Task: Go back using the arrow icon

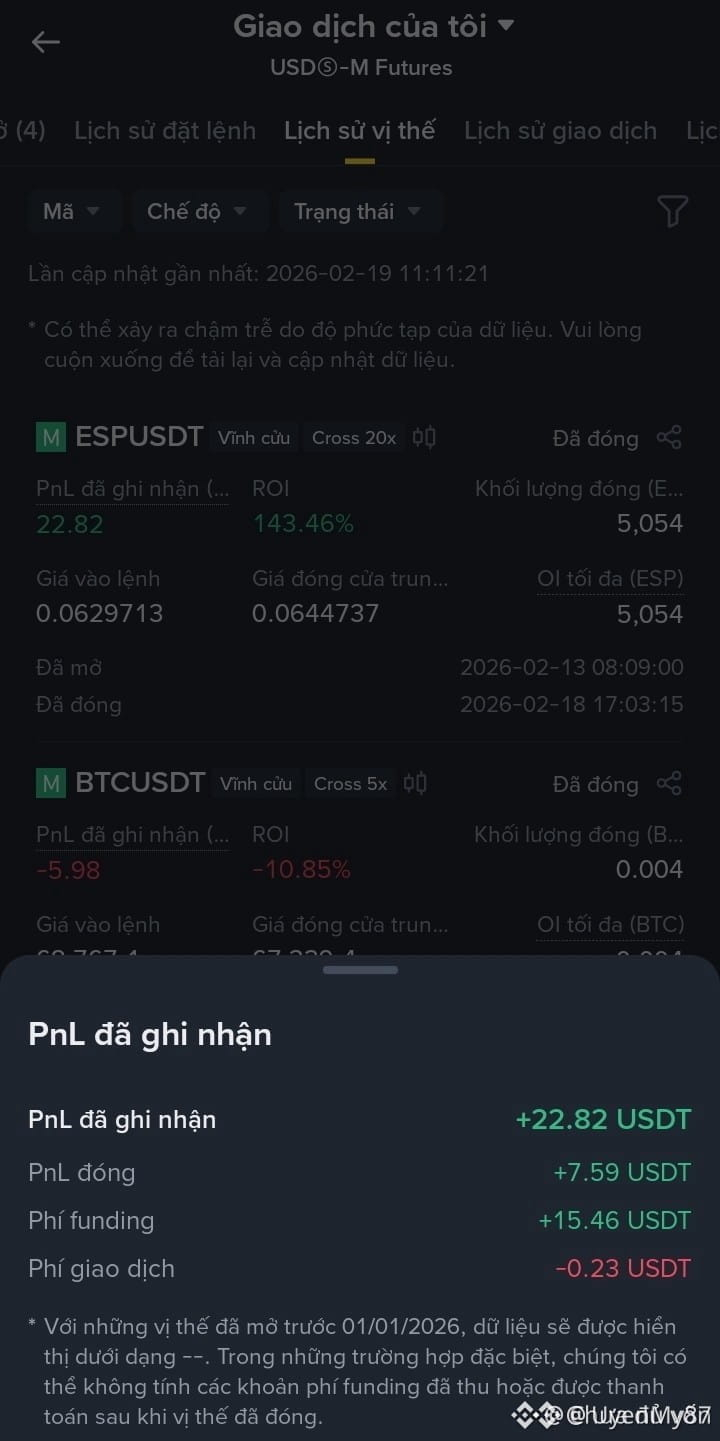Action: click(x=46, y=42)
